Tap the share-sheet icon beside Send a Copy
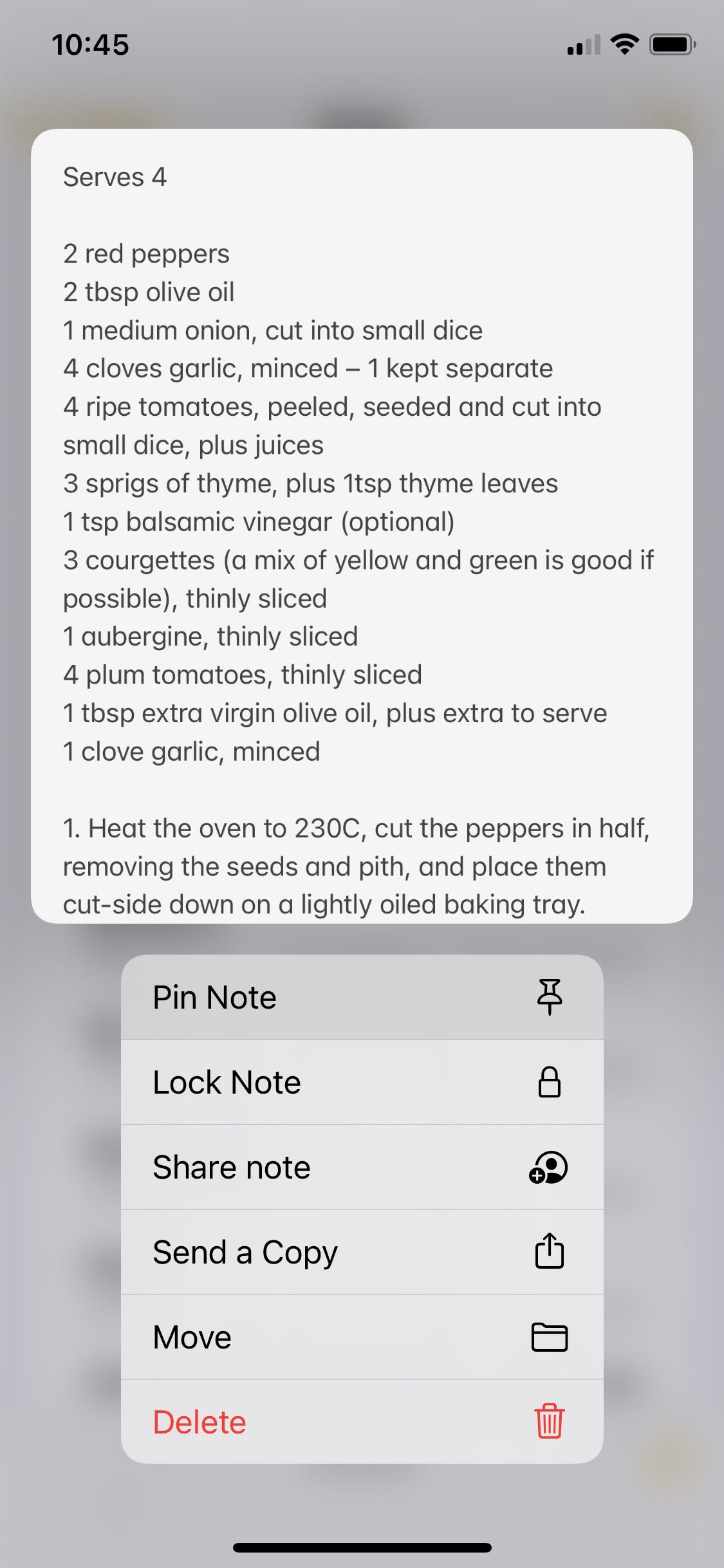 pyautogui.click(x=550, y=1251)
